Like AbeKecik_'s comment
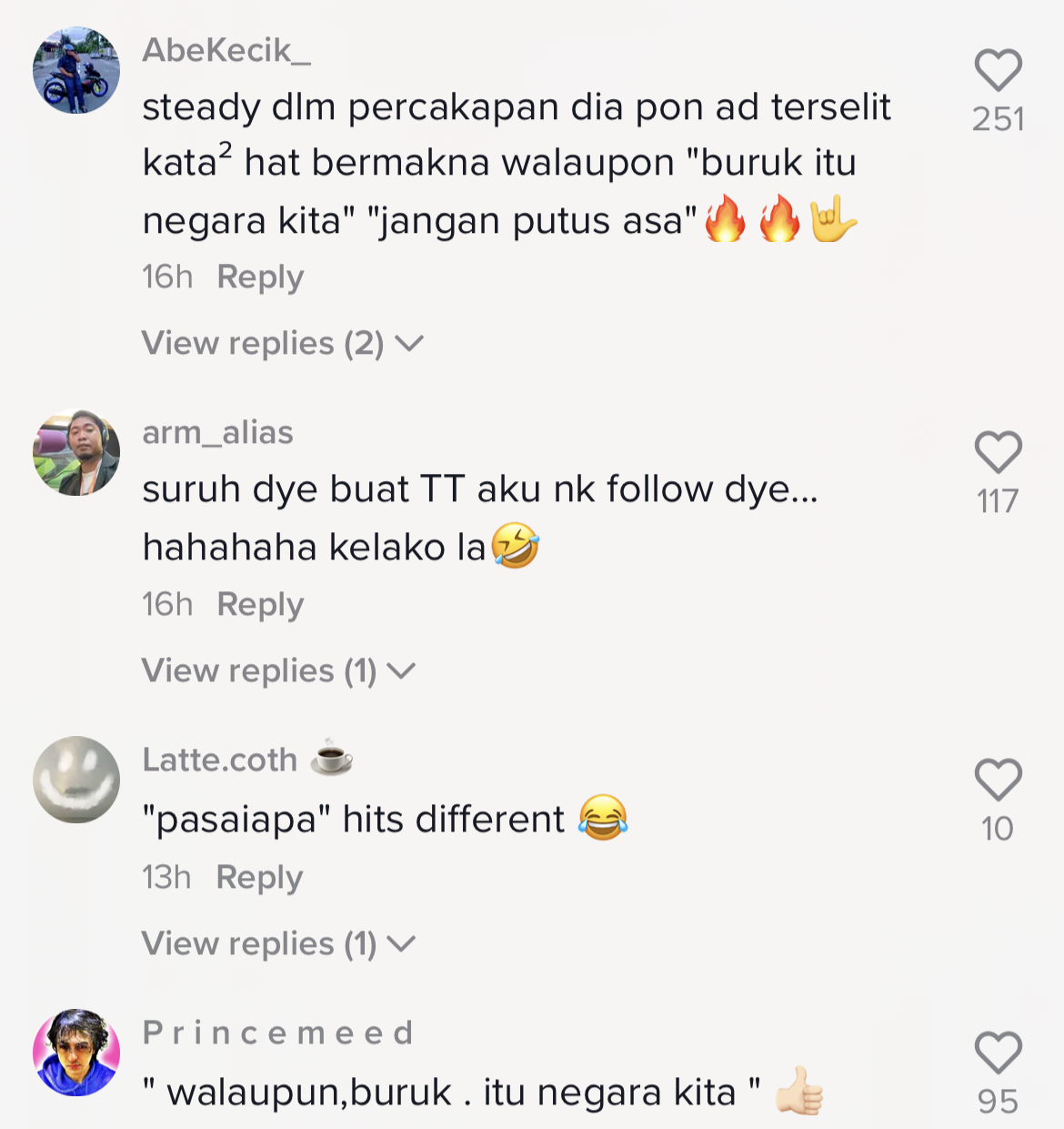The image size is (1064, 1129). click(x=998, y=70)
